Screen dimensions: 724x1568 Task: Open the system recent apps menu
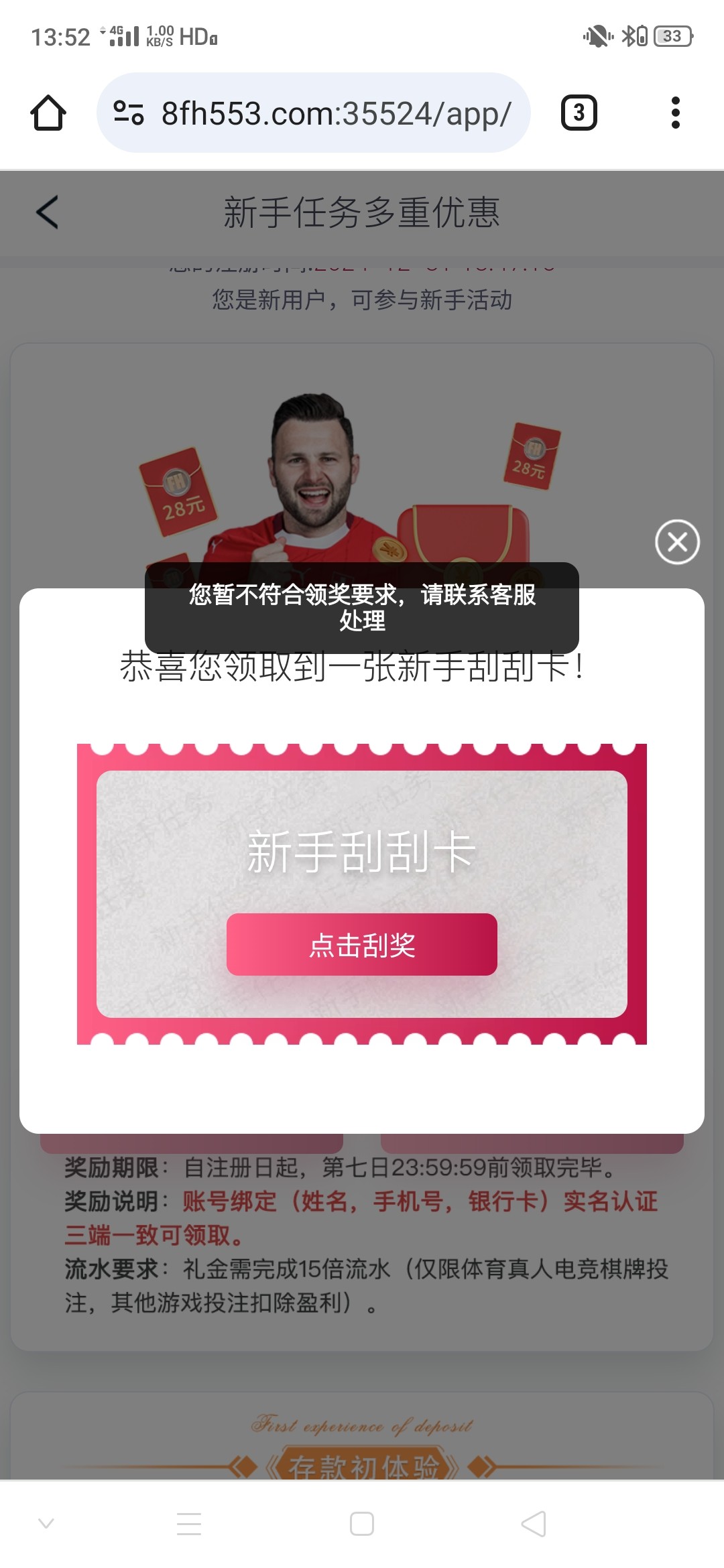click(189, 1523)
